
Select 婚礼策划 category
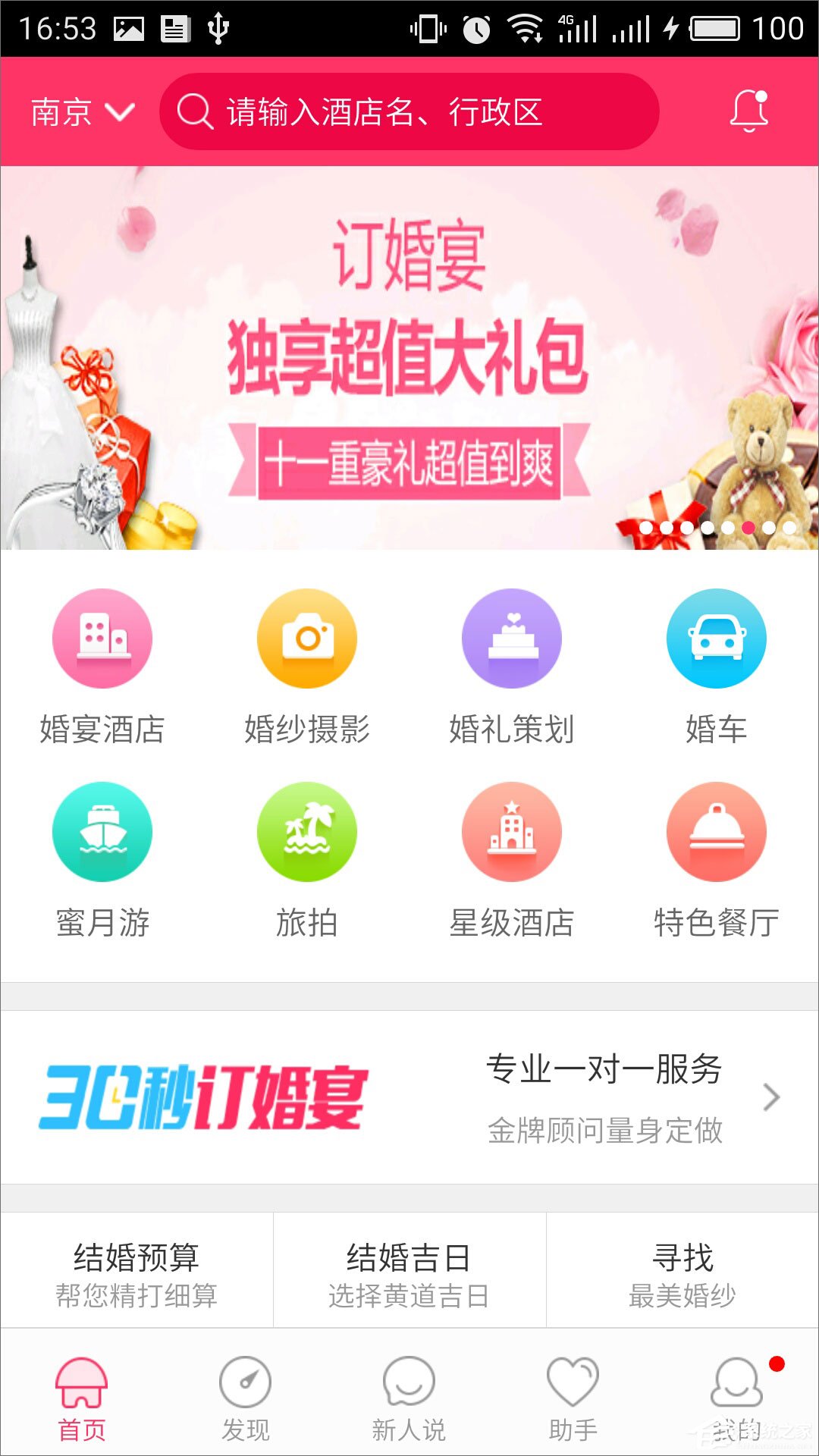coord(512,665)
